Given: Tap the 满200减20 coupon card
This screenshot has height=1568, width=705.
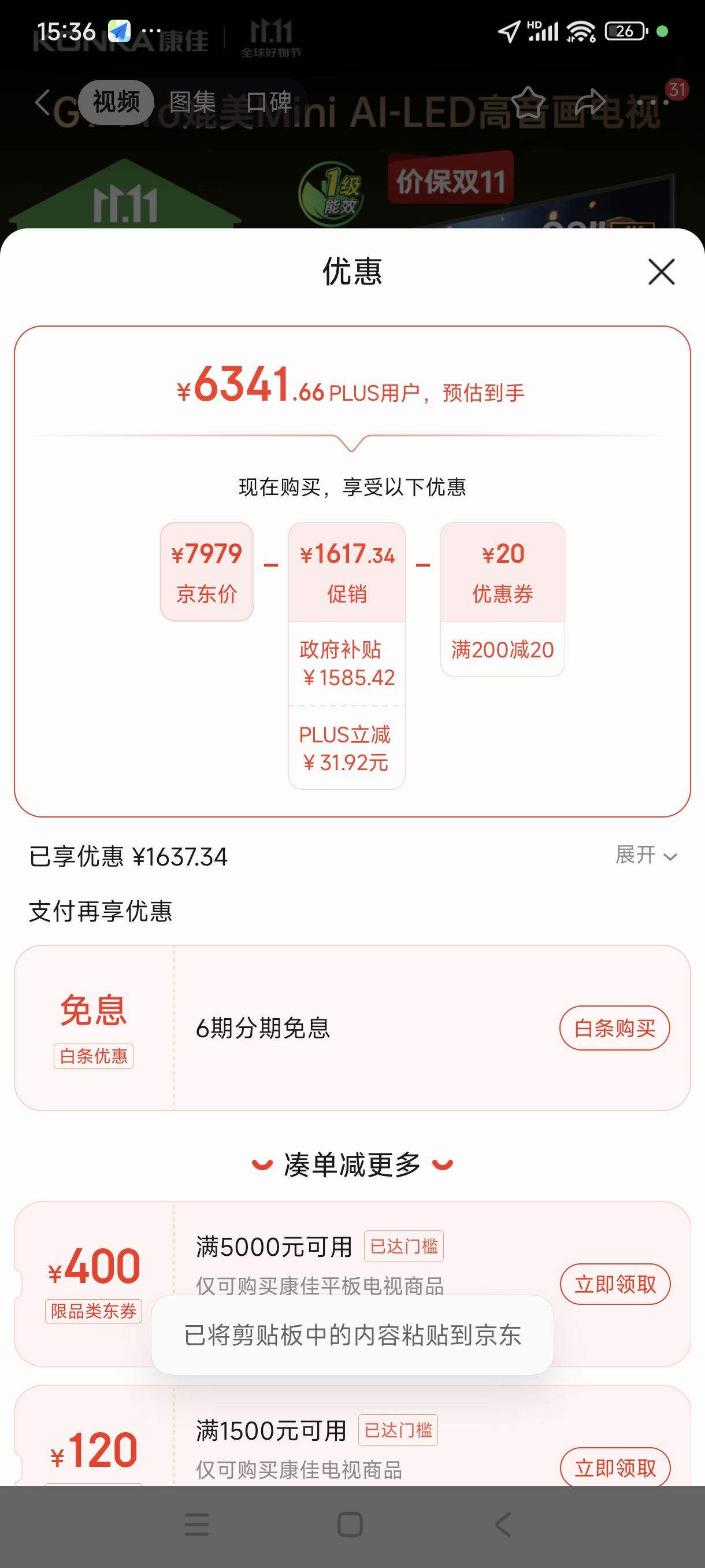Looking at the screenshot, I should coord(503,649).
